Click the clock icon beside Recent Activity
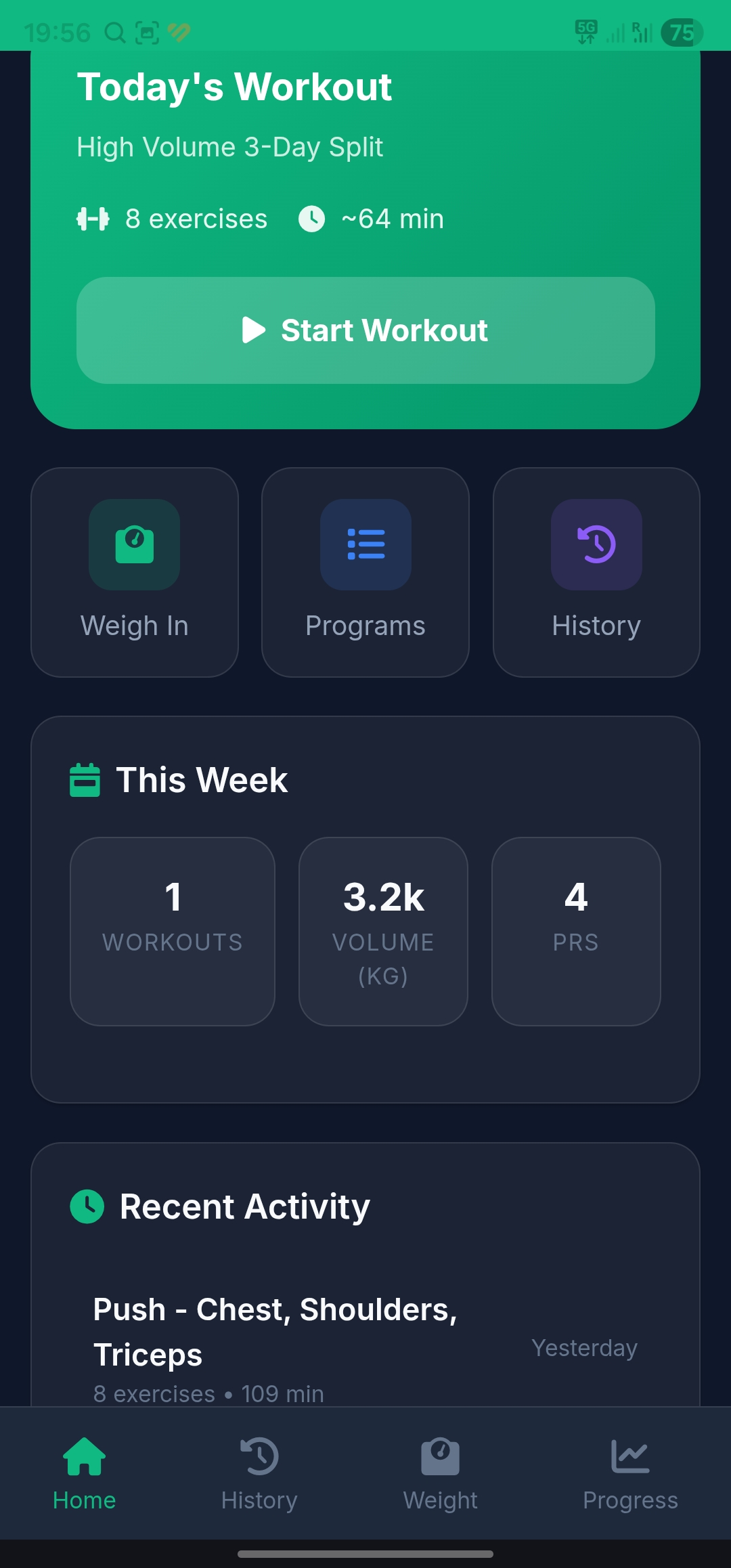This screenshot has height=1568, width=731. [x=87, y=1206]
